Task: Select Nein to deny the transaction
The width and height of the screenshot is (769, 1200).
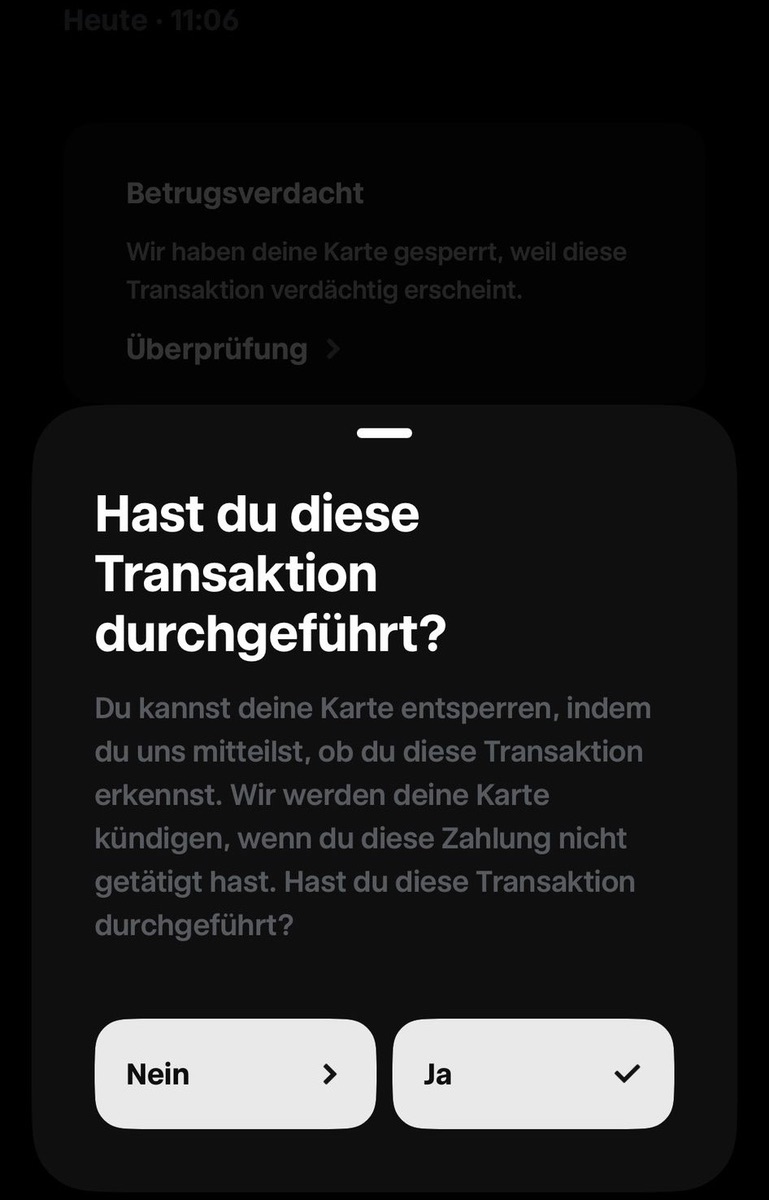Action: [x=235, y=1074]
